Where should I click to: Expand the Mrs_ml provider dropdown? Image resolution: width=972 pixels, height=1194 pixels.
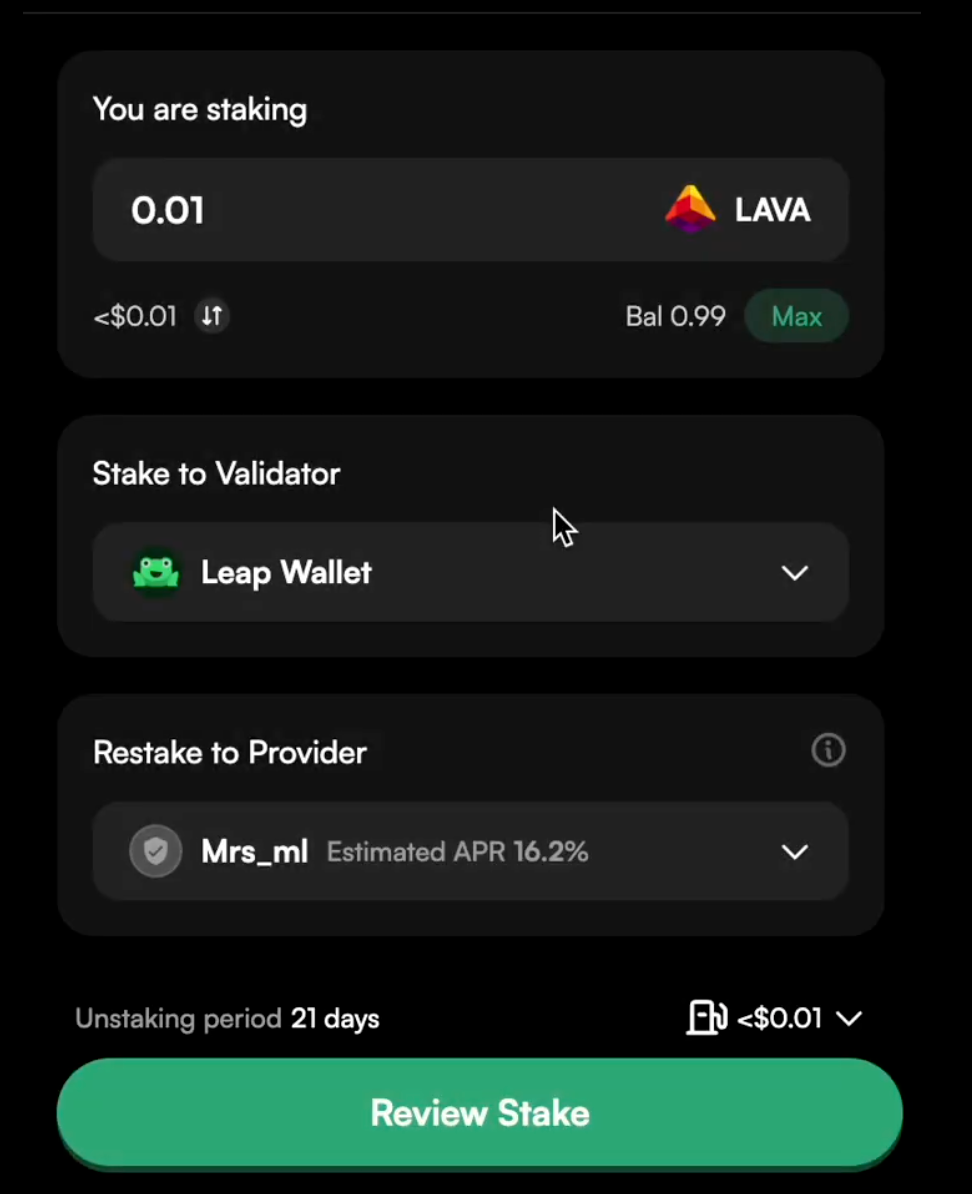coord(795,852)
